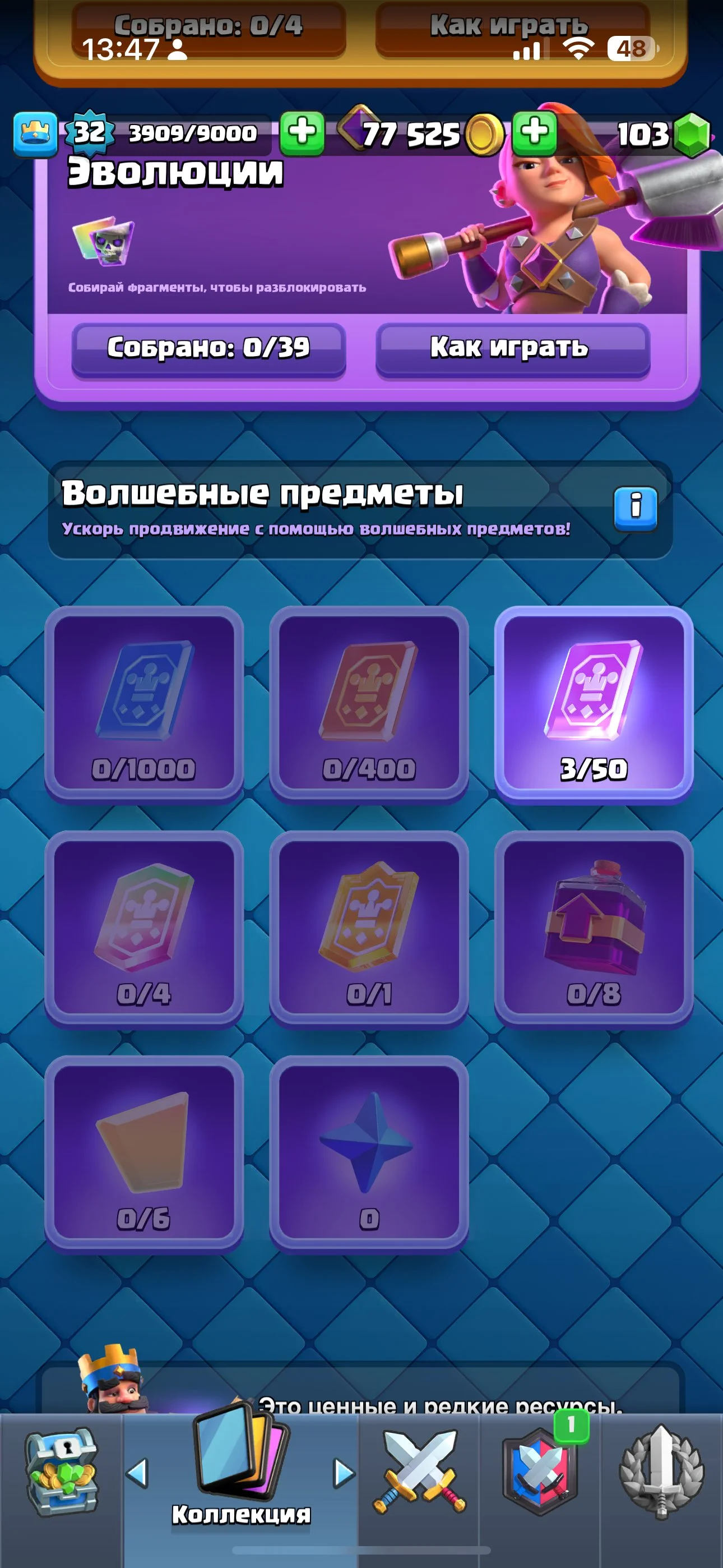The image size is (723, 1568).
Task: Open the blue crown icon at top left
Action: [x=35, y=133]
